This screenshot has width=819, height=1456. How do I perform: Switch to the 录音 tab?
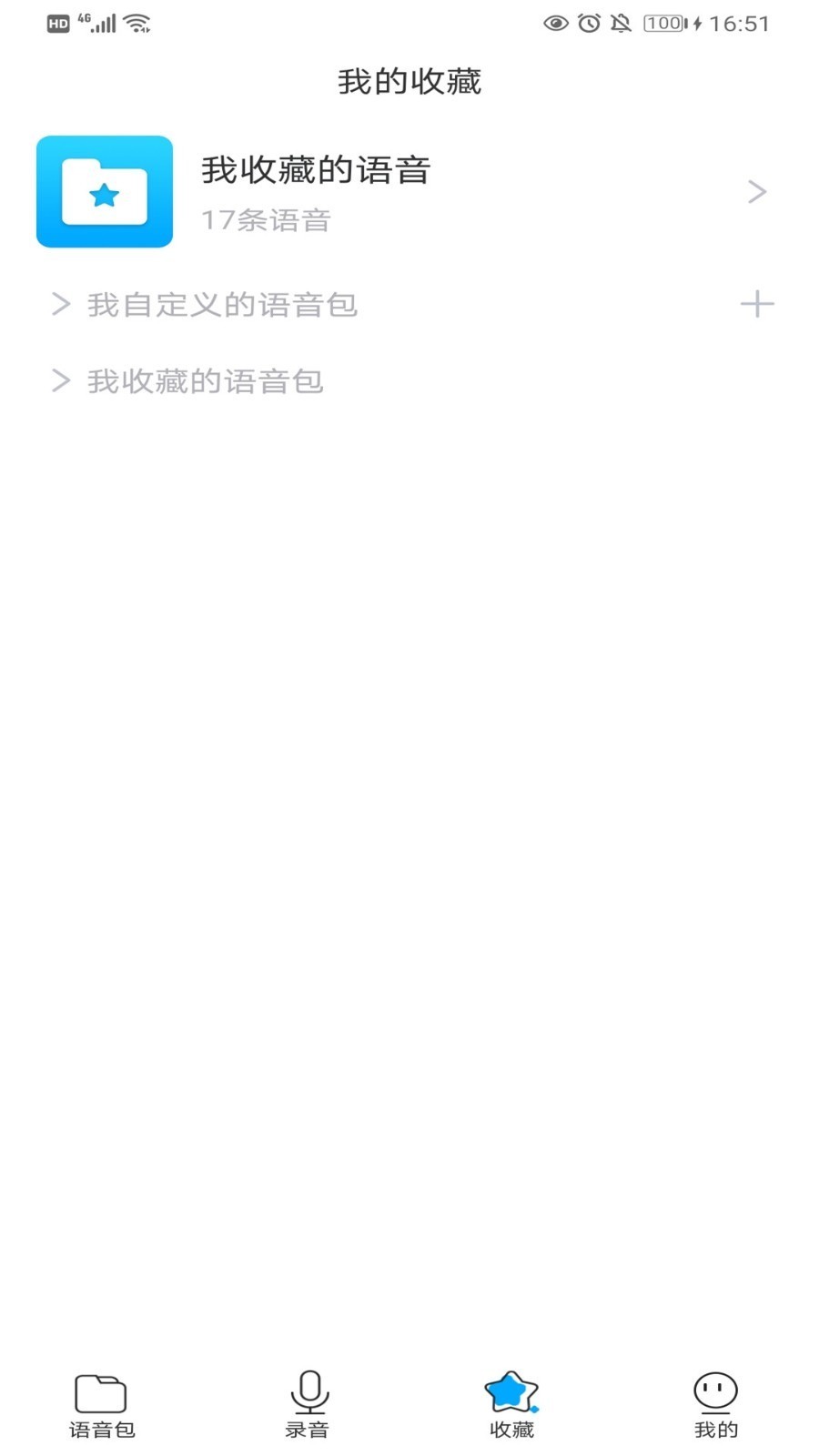[308, 1405]
